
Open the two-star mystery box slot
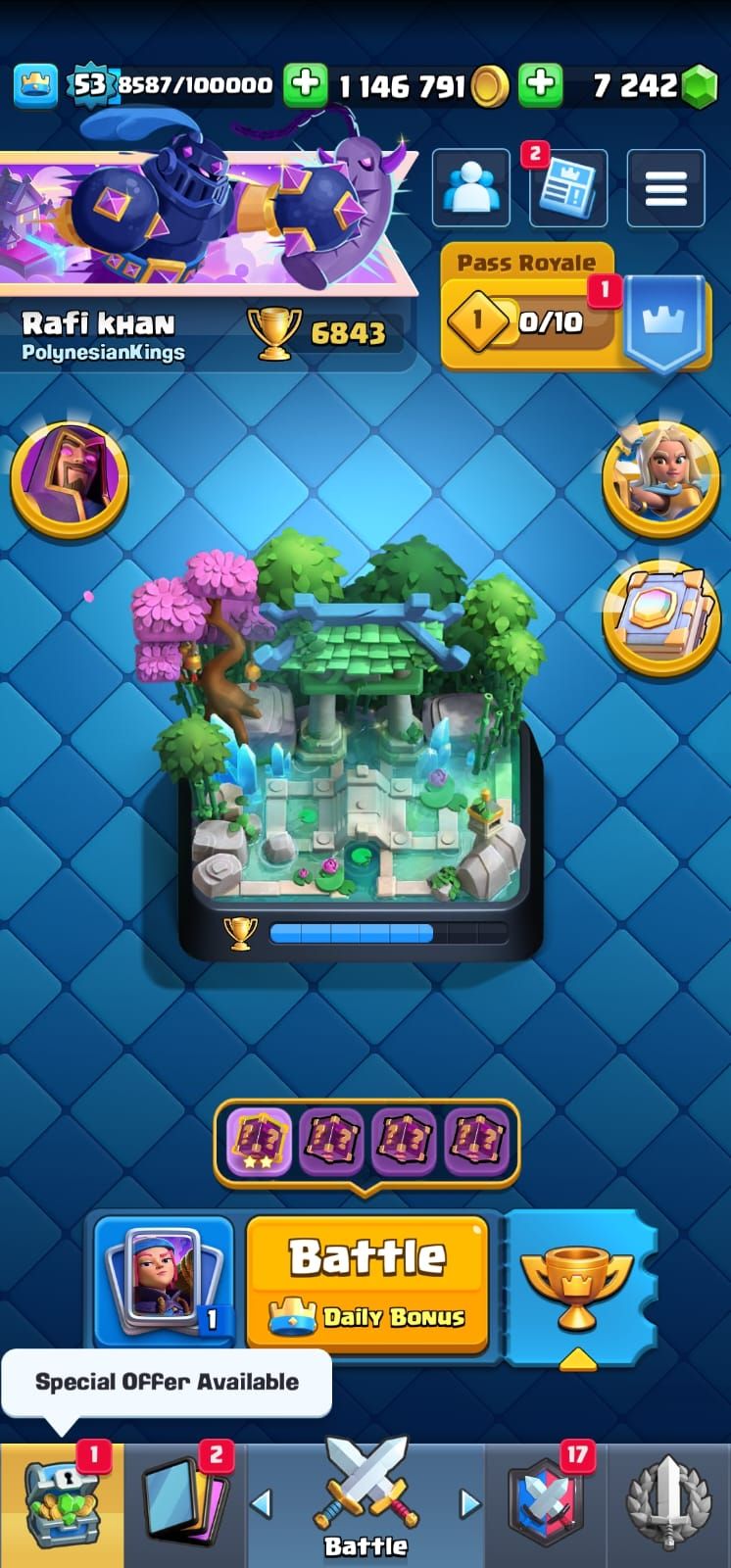click(x=260, y=1142)
